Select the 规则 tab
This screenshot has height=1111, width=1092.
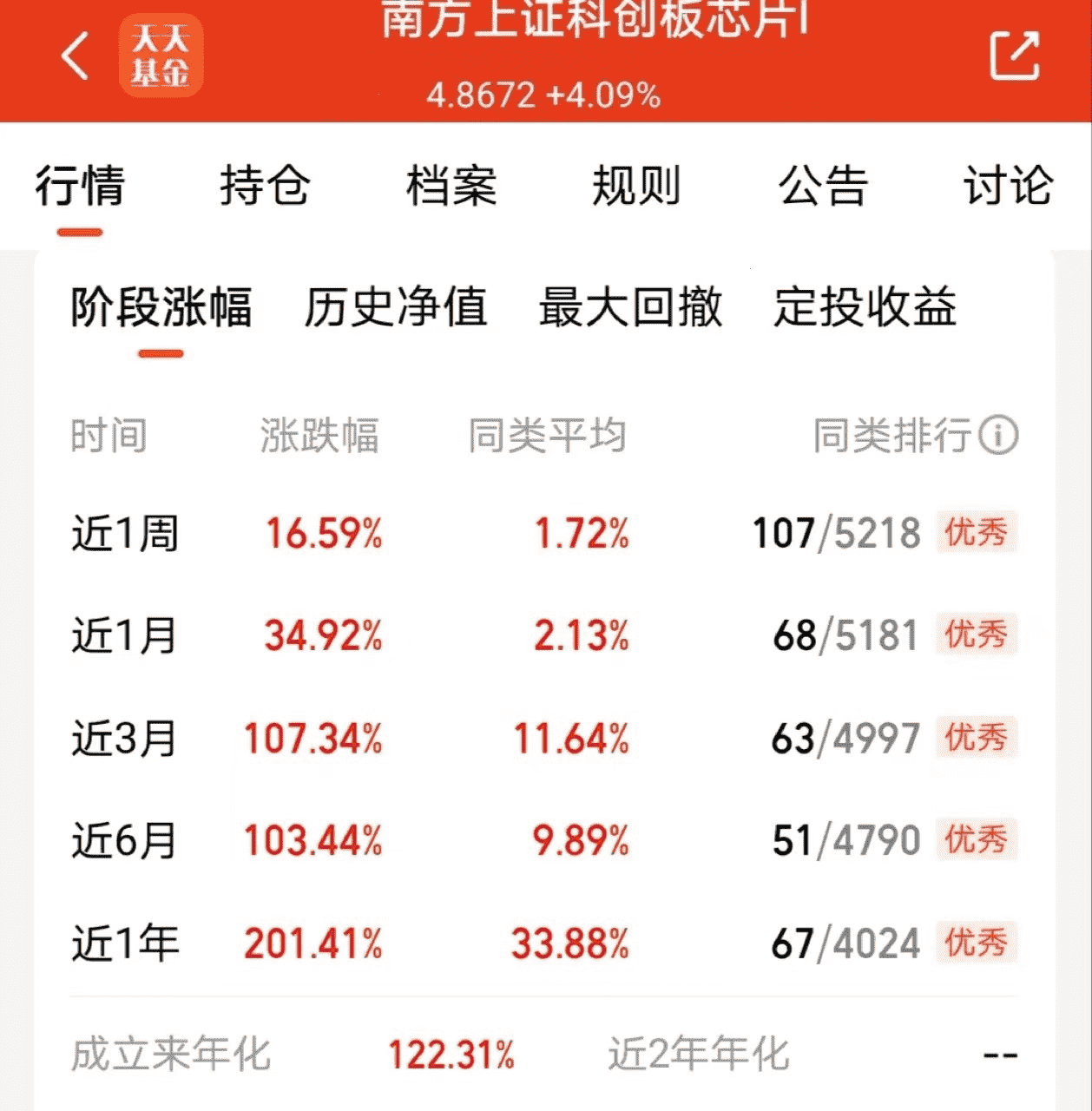point(636,185)
